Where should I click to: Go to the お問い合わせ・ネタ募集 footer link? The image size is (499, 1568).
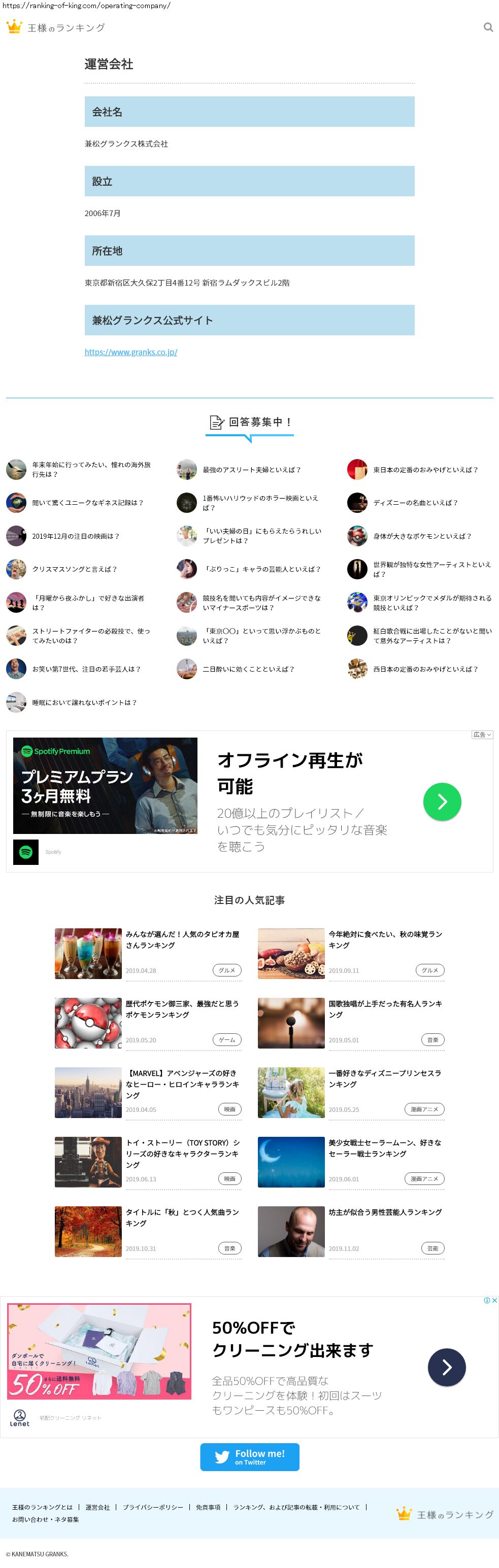(x=46, y=1519)
